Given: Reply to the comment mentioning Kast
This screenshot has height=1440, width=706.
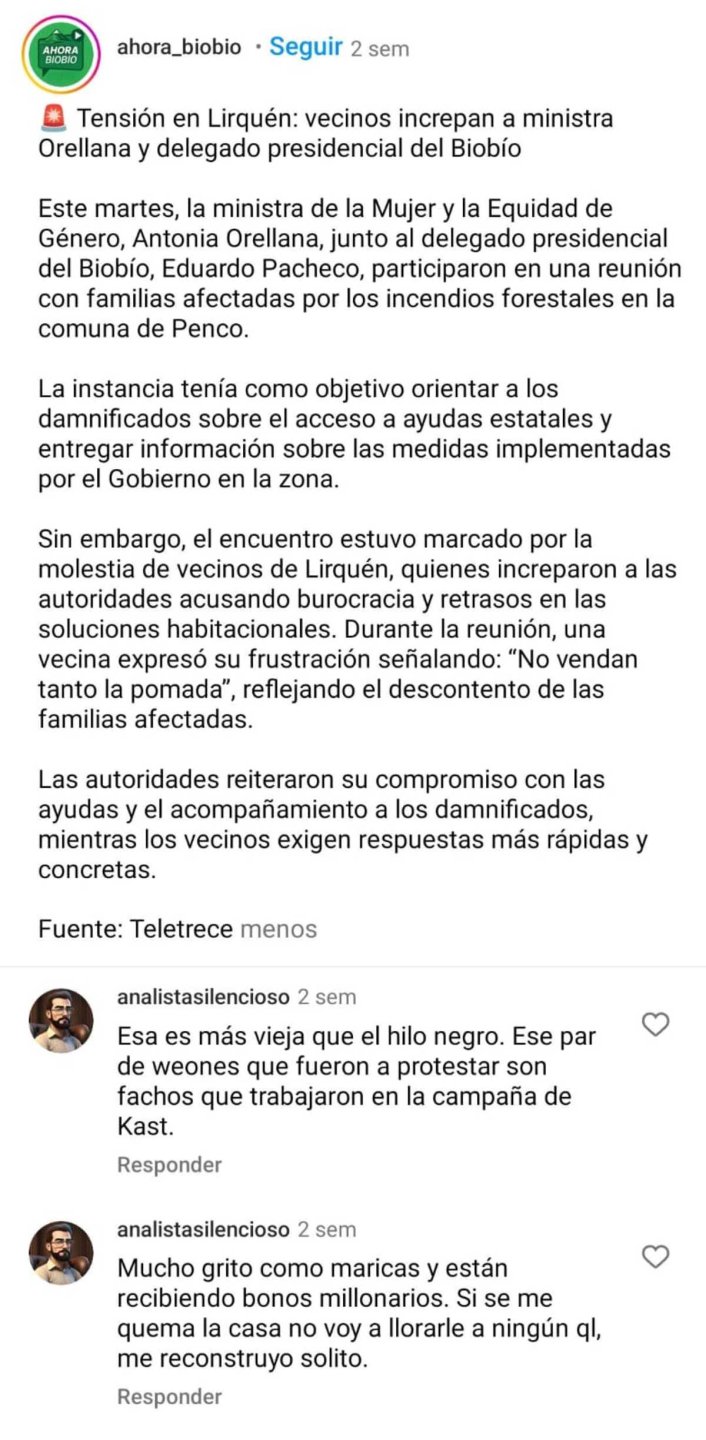Looking at the screenshot, I should pyautogui.click(x=169, y=1165).
